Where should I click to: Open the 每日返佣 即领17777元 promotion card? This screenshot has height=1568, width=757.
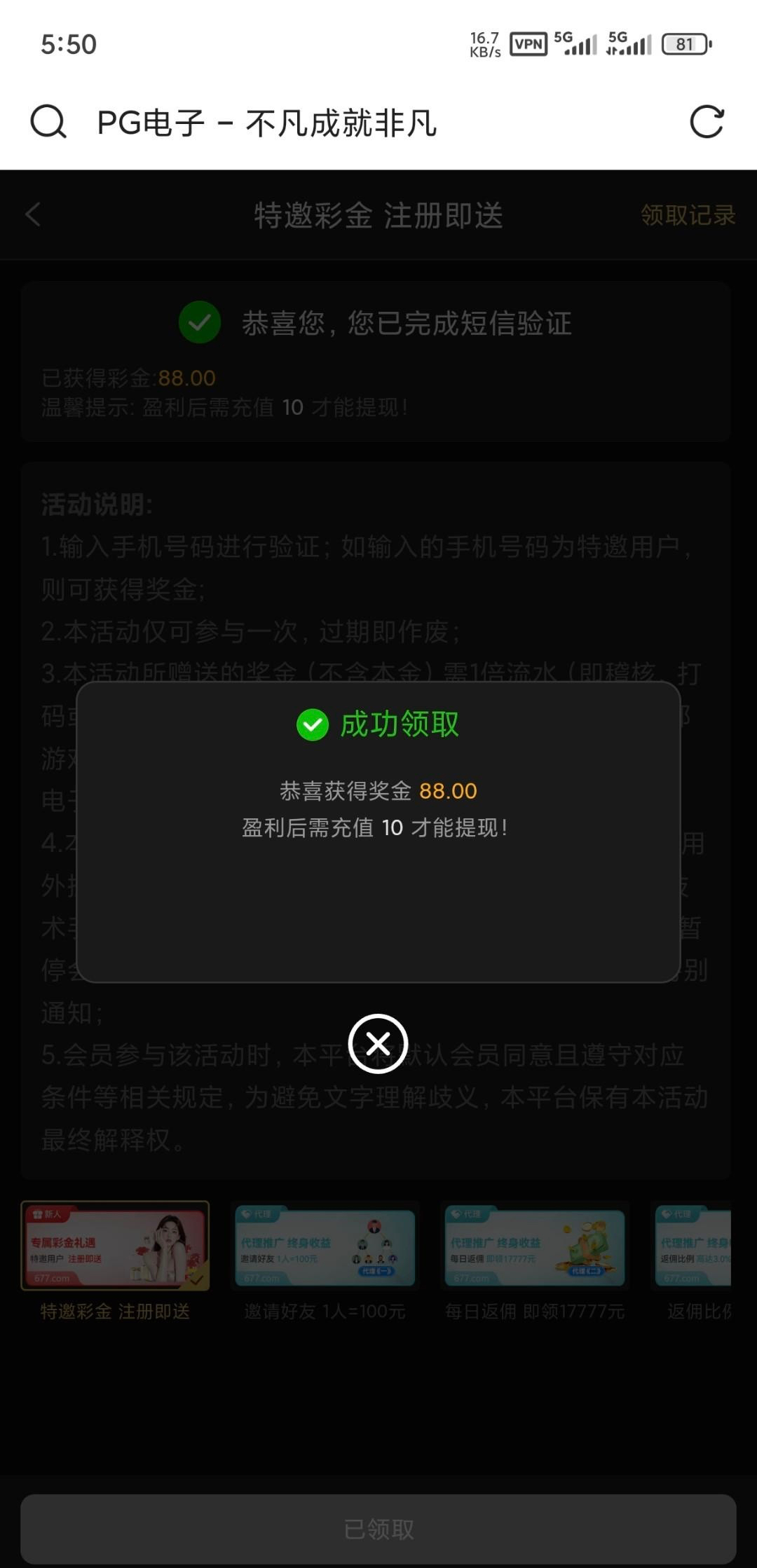(534, 1246)
